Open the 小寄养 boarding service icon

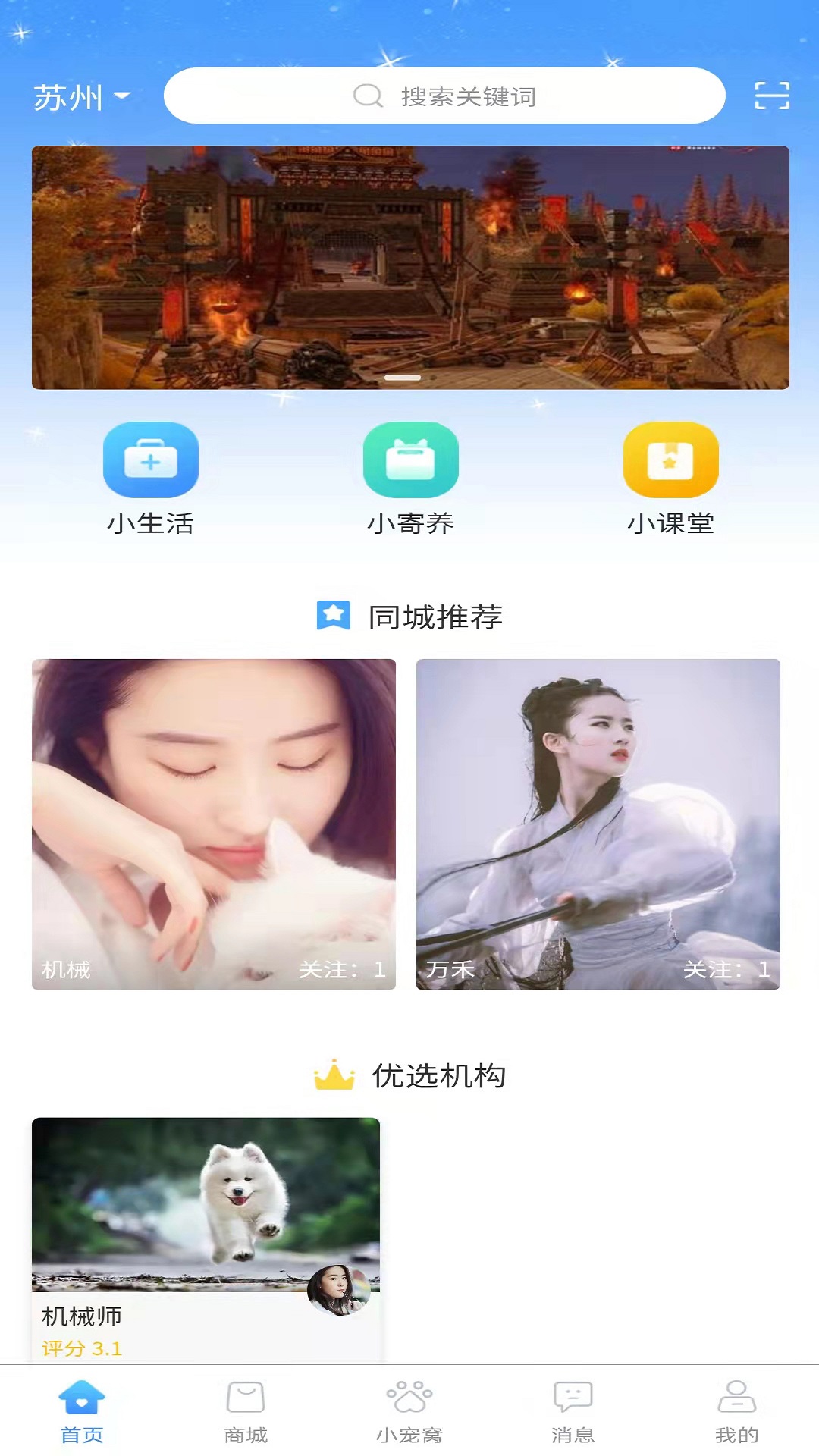[411, 461]
